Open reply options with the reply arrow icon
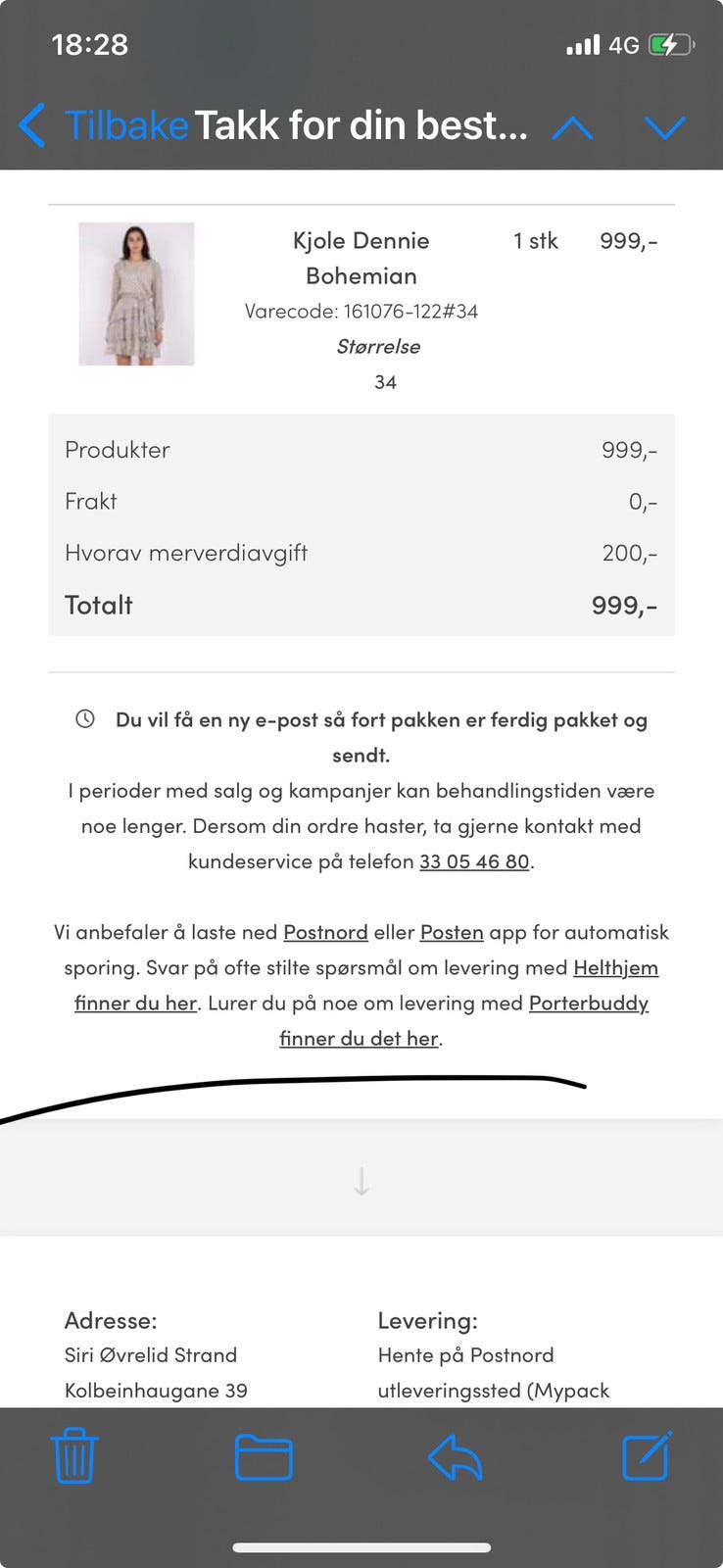This screenshot has height=1568, width=723. tap(455, 1457)
